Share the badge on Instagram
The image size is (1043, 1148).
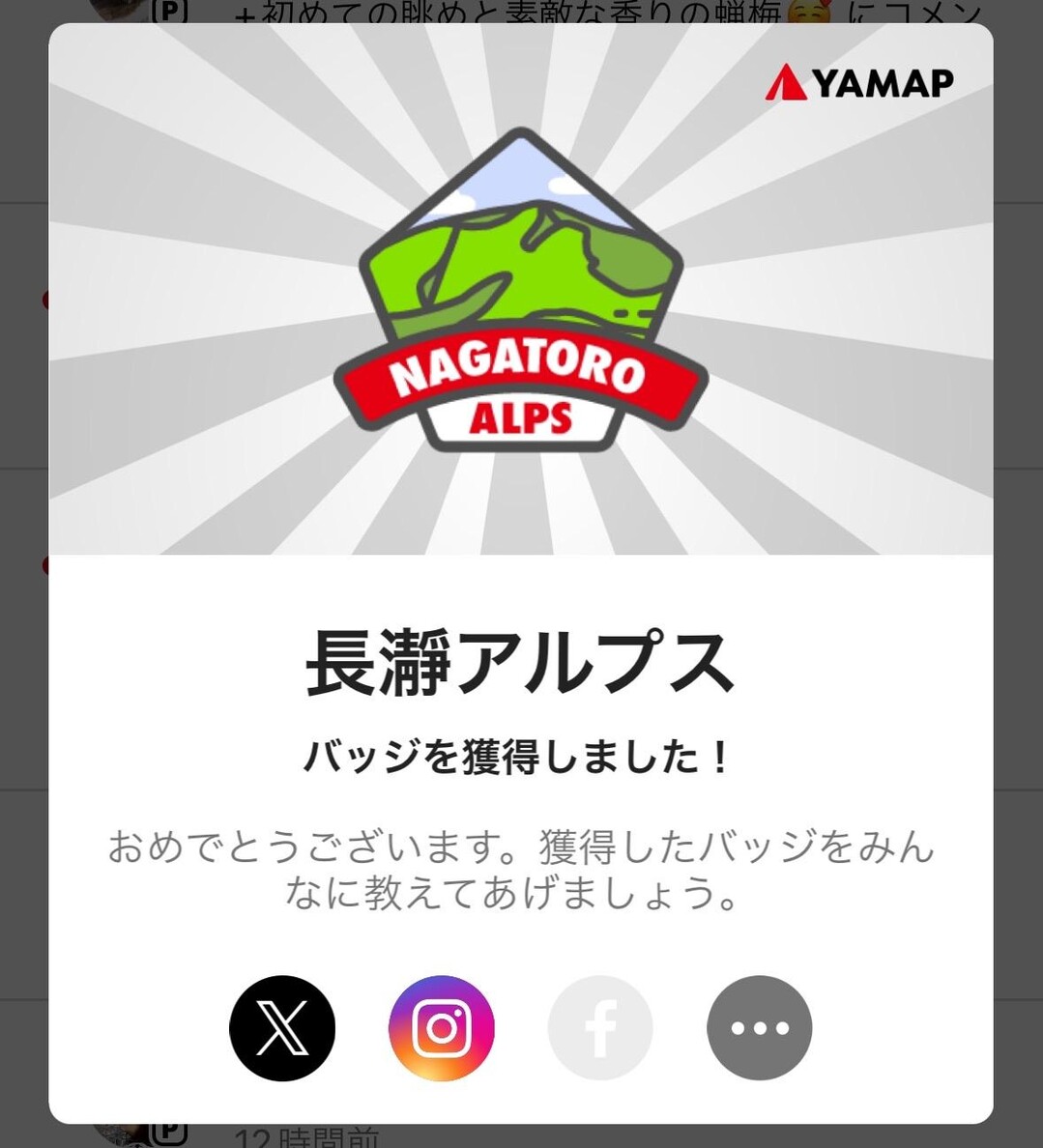click(x=441, y=1027)
